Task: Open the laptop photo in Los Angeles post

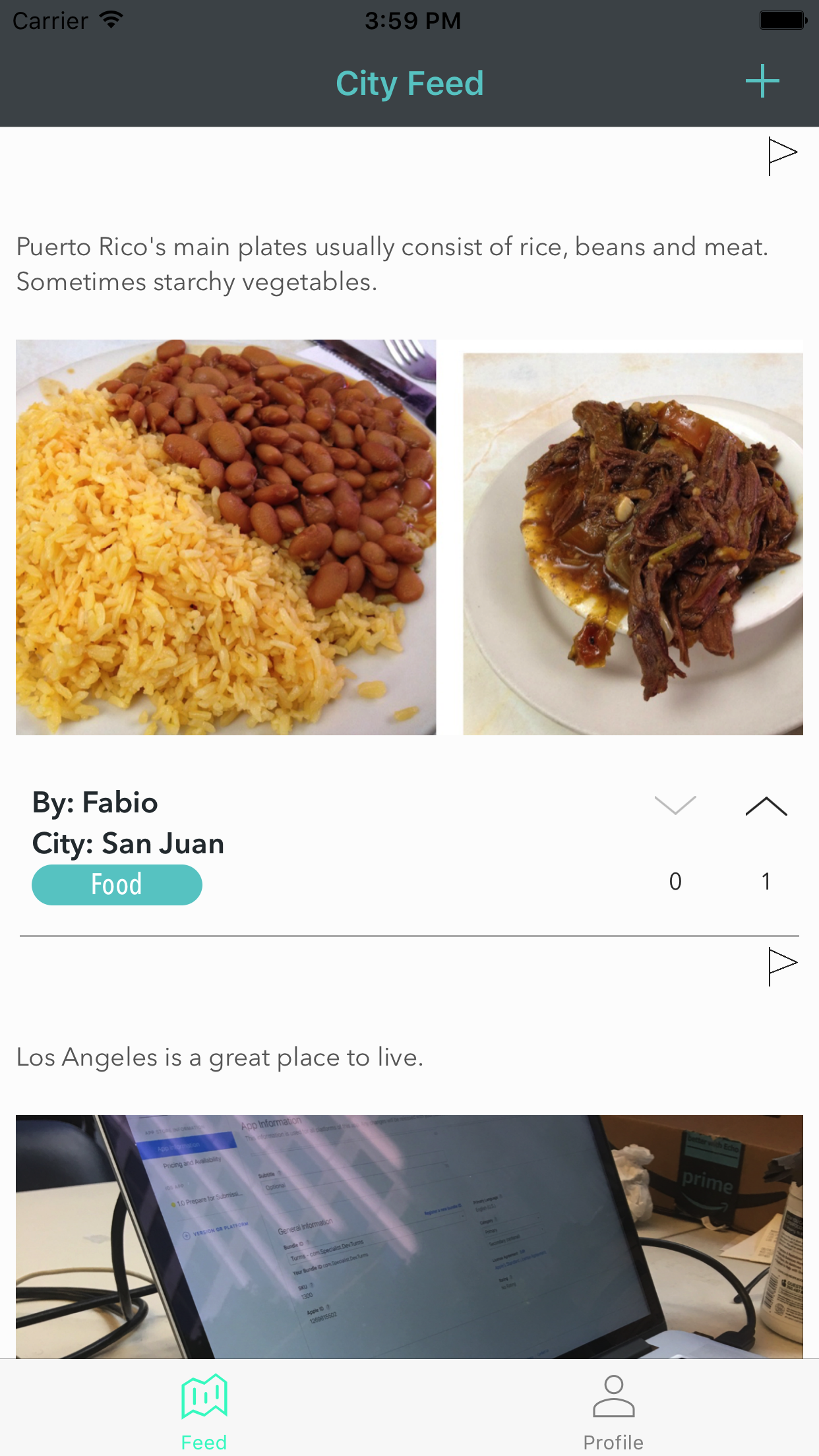Action: pyautogui.click(x=409, y=1236)
